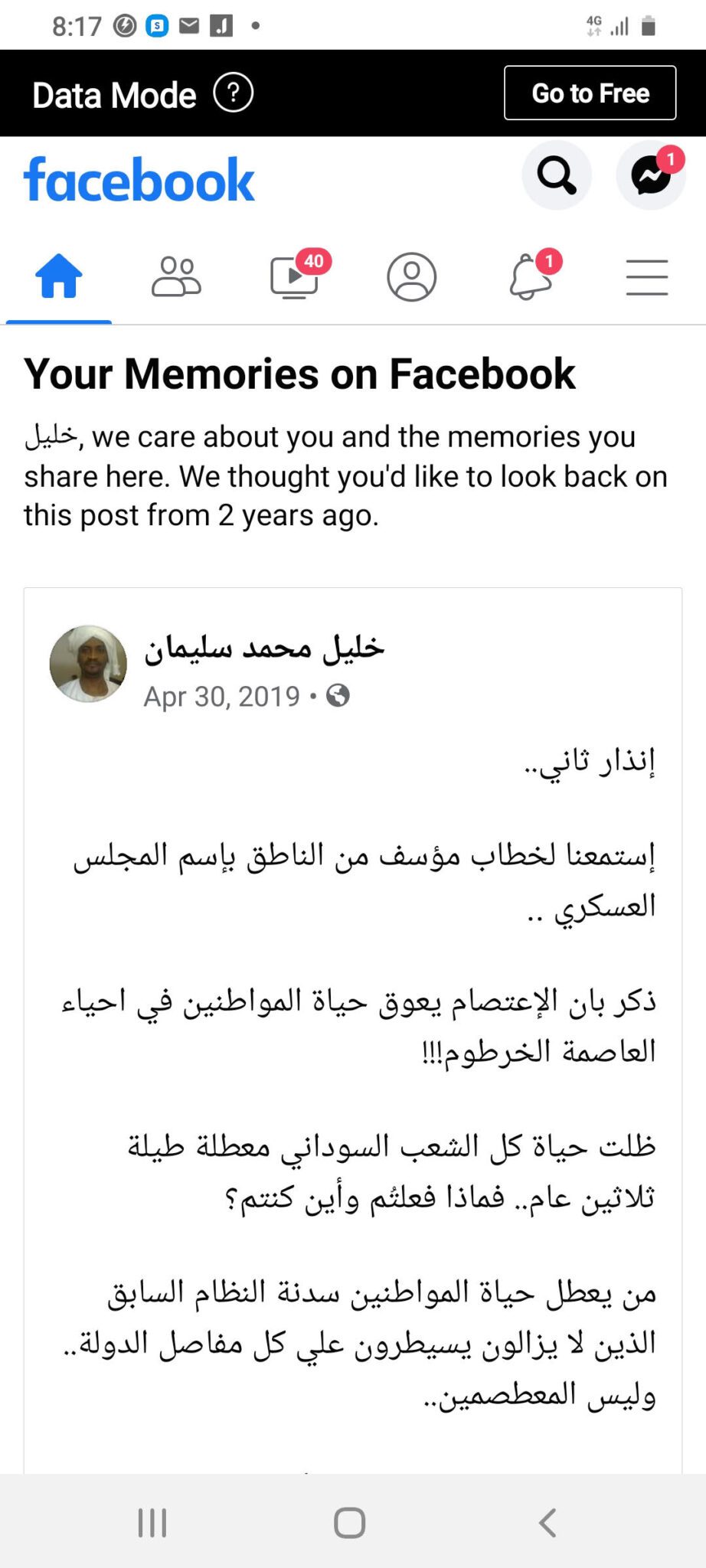
Task: Open the Watch videos tab
Action: coord(295,276)
